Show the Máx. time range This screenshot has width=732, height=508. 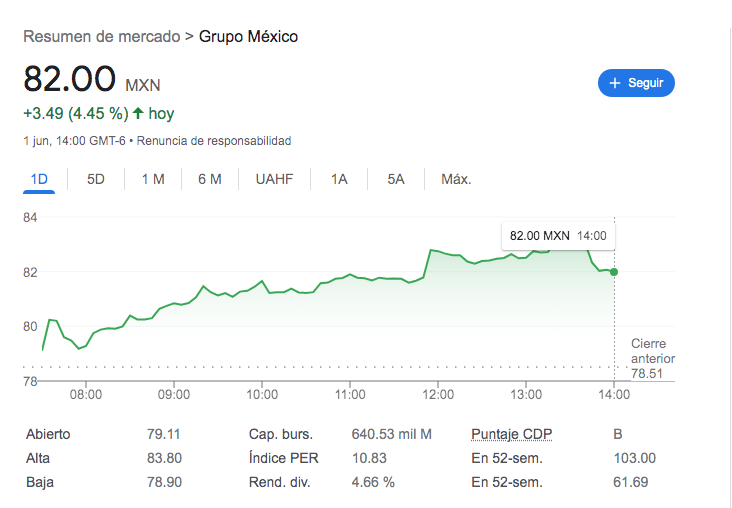click(x=456, y=179)
